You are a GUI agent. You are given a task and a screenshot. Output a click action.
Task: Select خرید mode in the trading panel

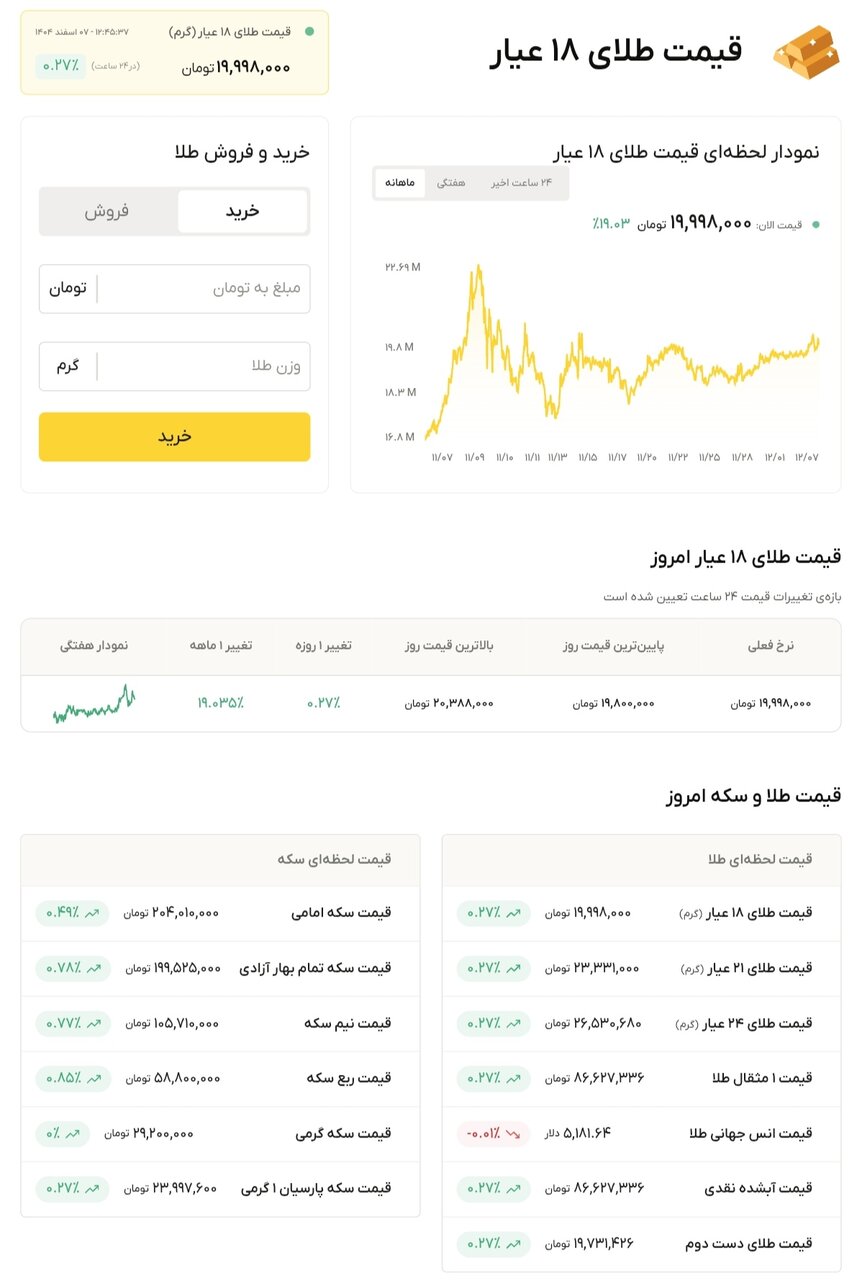(241, 211)
